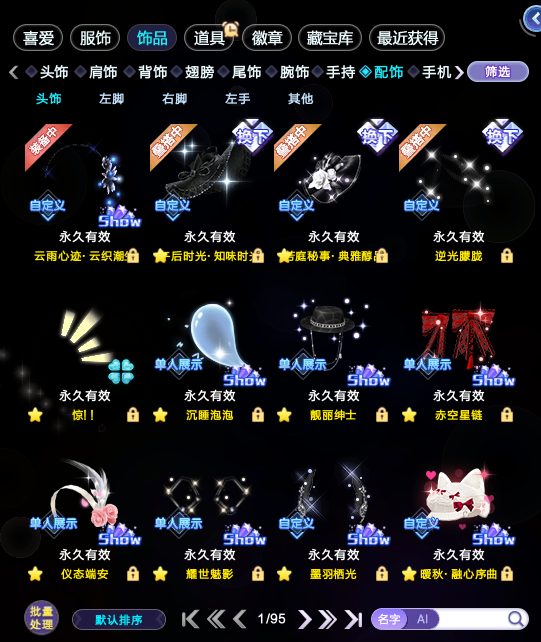Choose the 手持 category
This screenshot has width=541, height=642.
(334, 72)
